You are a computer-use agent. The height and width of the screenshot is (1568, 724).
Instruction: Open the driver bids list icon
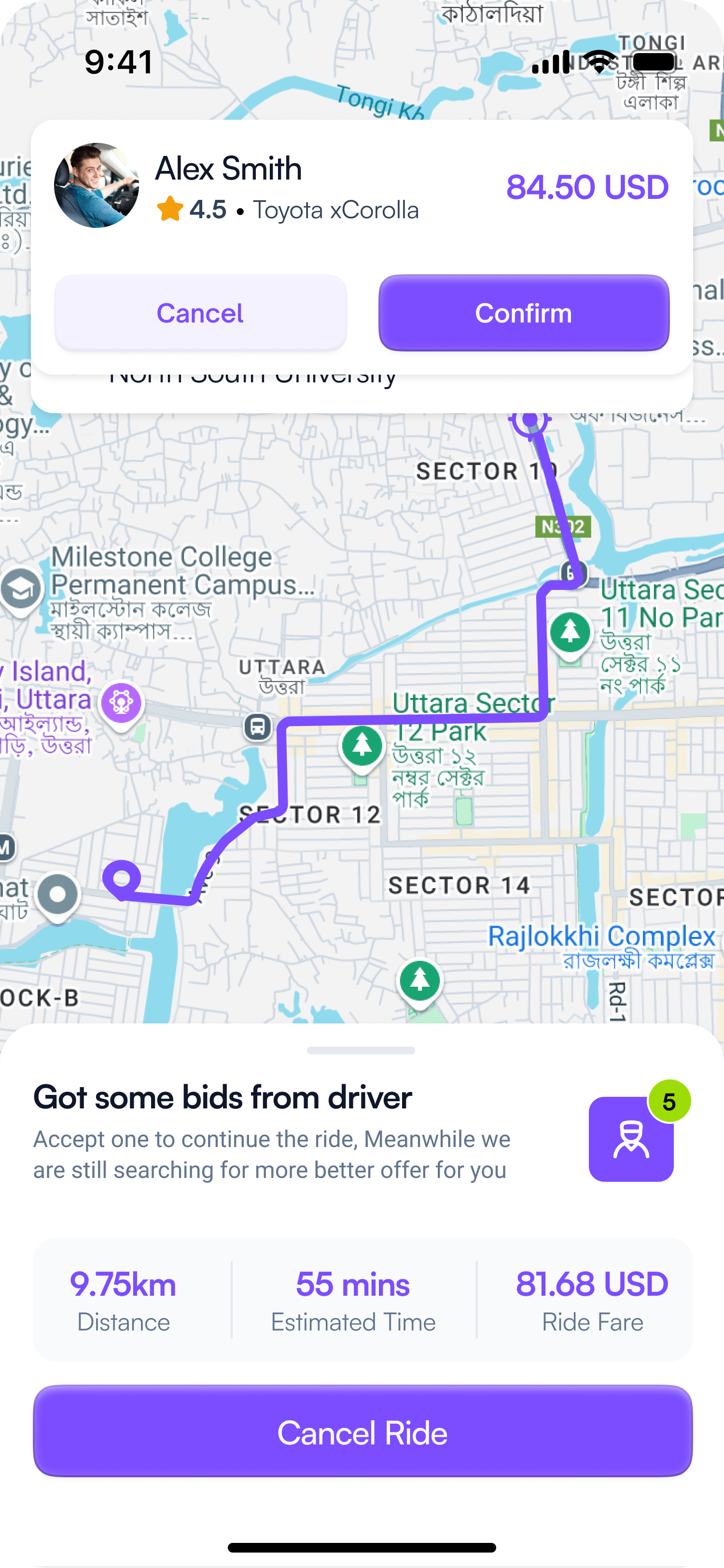click(631, 1138)
